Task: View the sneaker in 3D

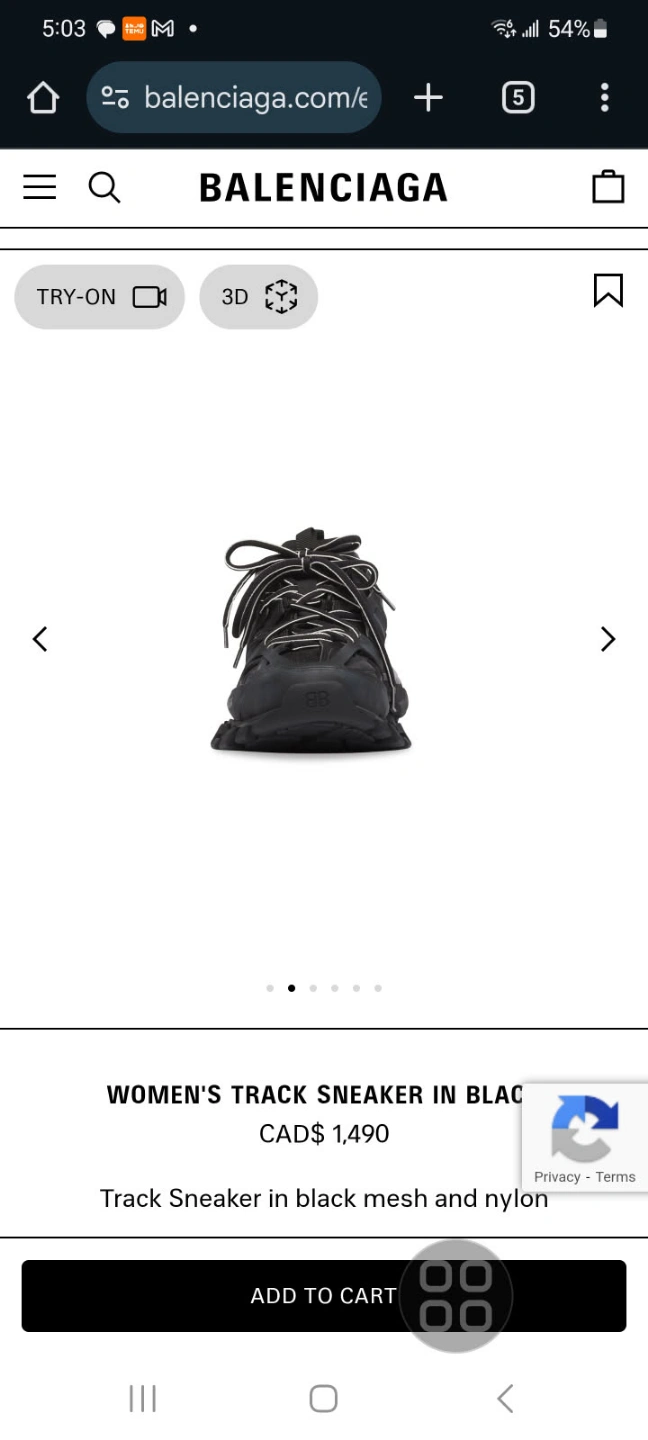Action: point(258,297)
